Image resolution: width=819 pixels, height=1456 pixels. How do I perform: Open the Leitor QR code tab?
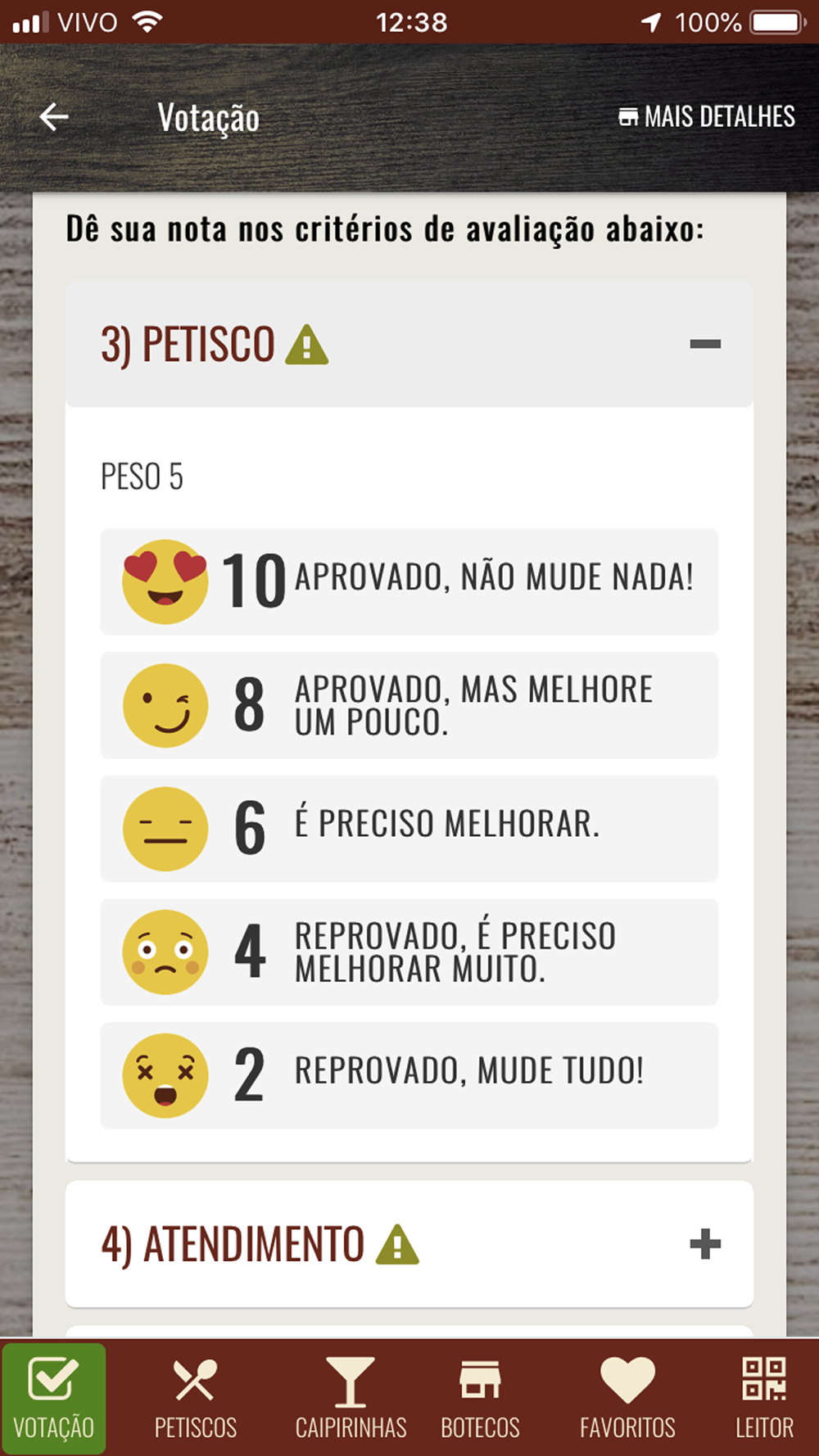click(x=764, y=1398)
